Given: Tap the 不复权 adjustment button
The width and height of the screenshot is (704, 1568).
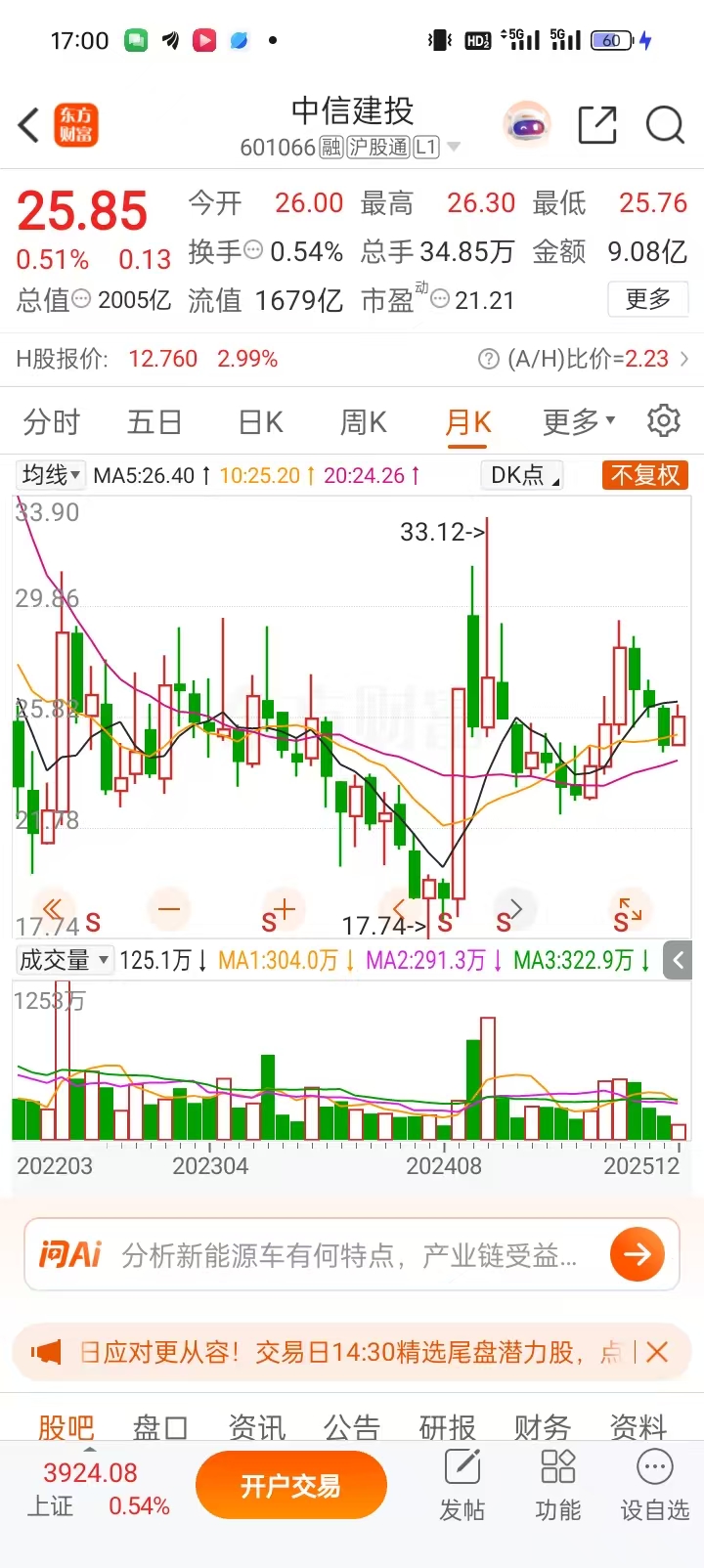Looking at the screenshot, I should (x=645, y=475).
